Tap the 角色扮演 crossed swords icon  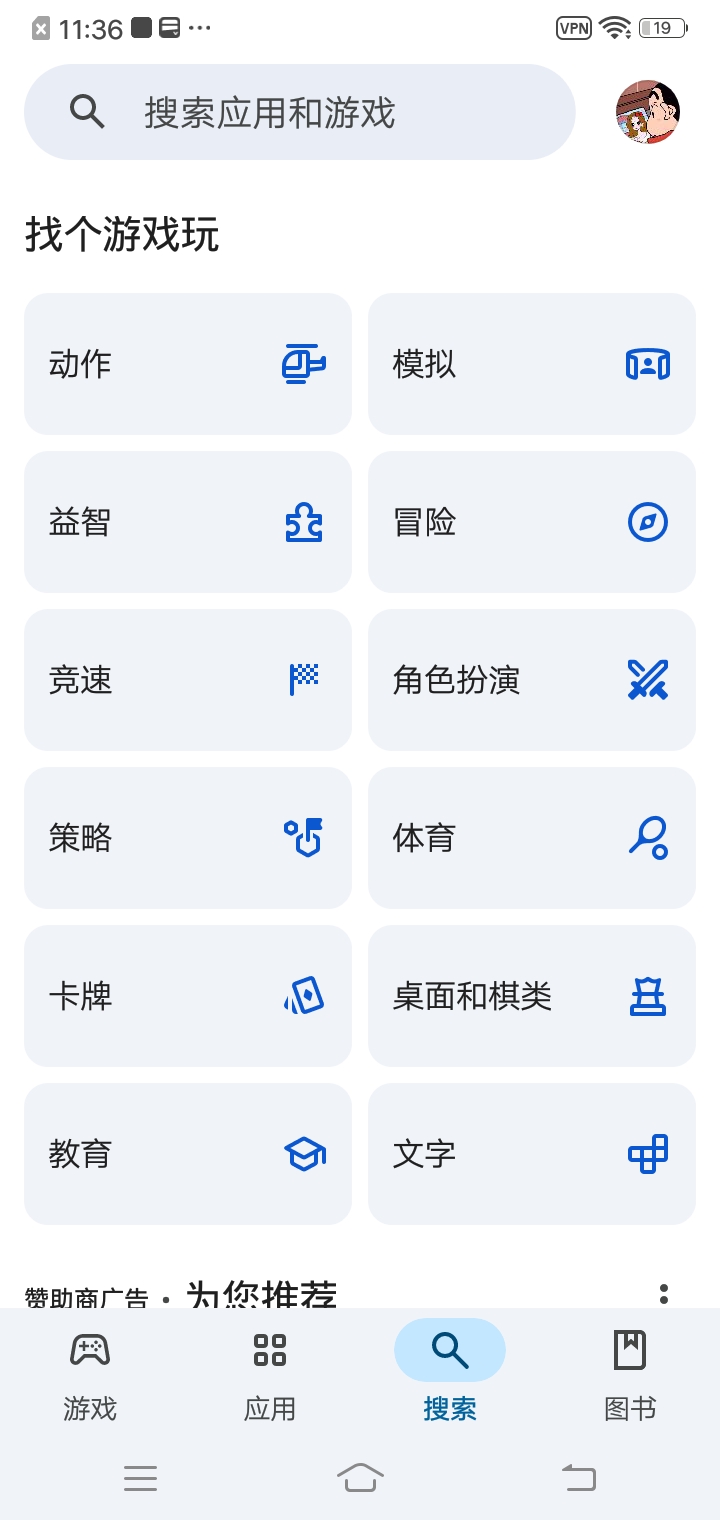point(647,680)
